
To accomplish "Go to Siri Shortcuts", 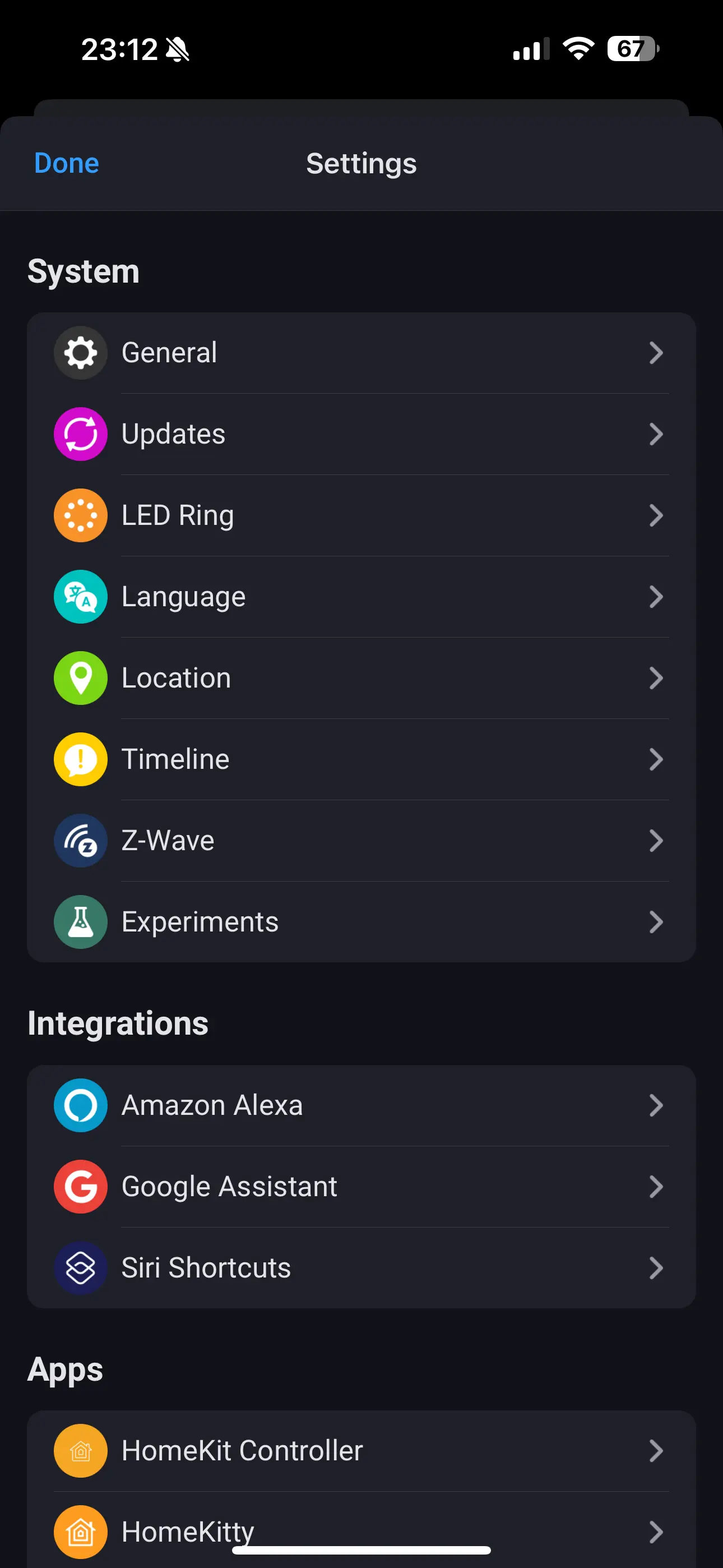I will pos(360,1268).
